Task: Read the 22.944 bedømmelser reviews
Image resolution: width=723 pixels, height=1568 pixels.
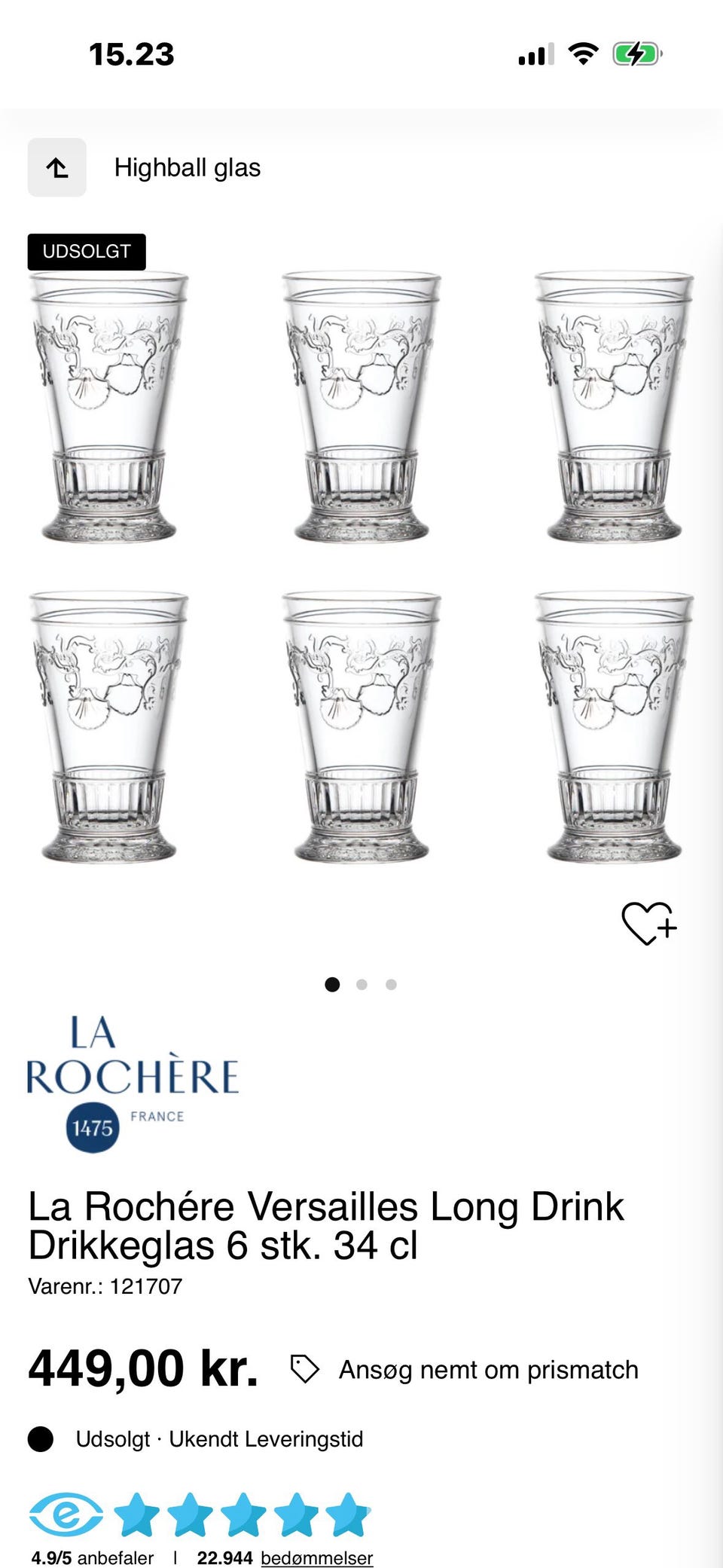Action: 316,1557
